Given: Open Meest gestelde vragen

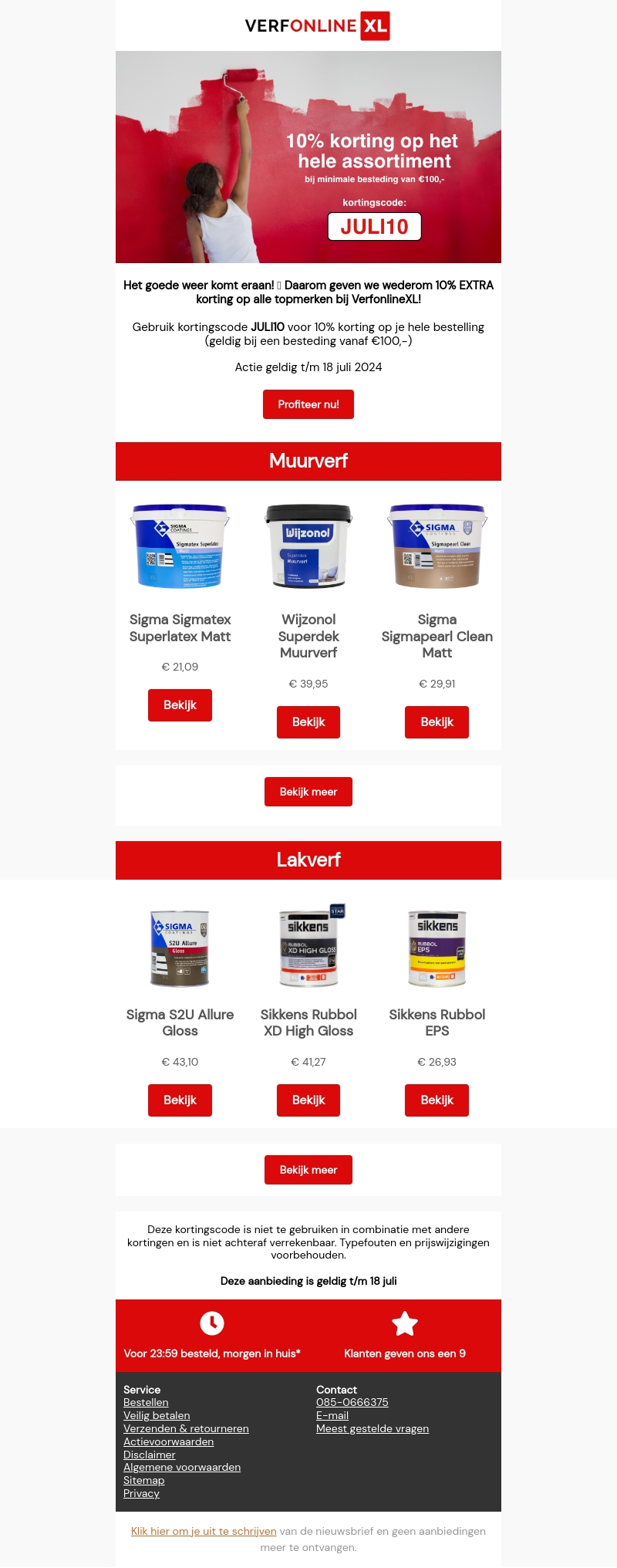Looking at the screenshot, I should click(x=373, y=1428).
